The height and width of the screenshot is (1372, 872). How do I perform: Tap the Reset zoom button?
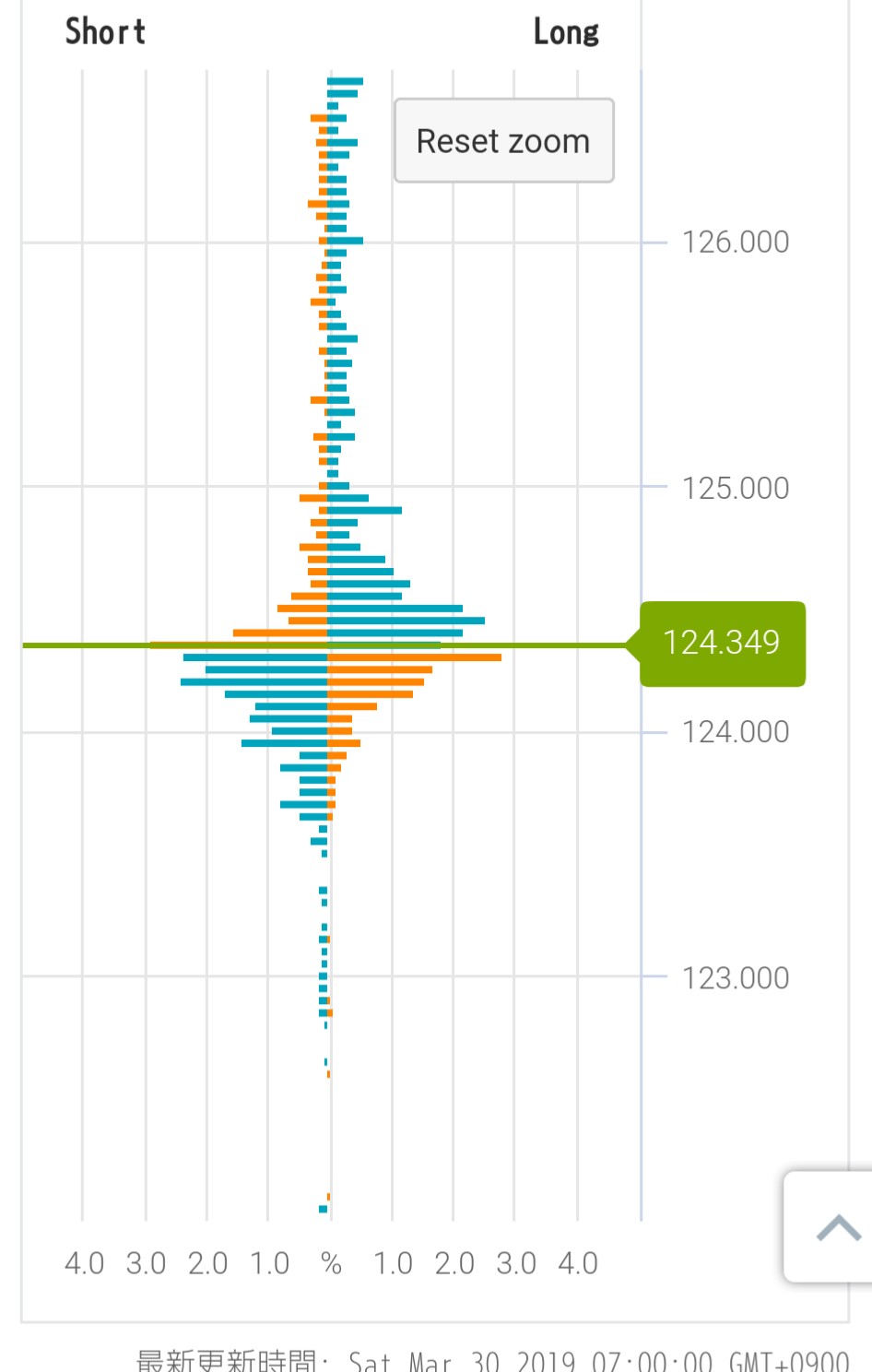pyautogui.click(x=503, y=141)
